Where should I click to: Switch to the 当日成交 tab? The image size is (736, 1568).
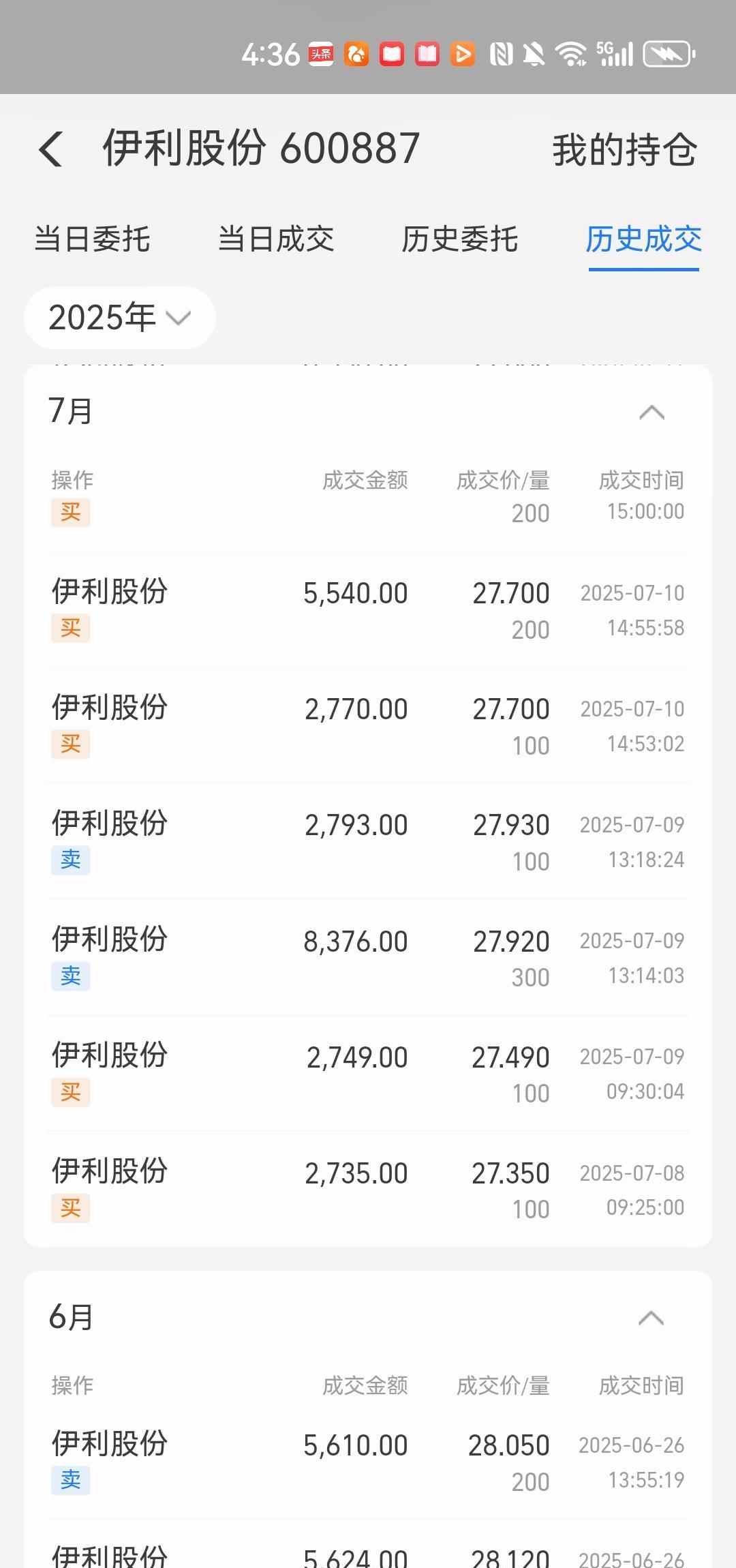point(276,239)
